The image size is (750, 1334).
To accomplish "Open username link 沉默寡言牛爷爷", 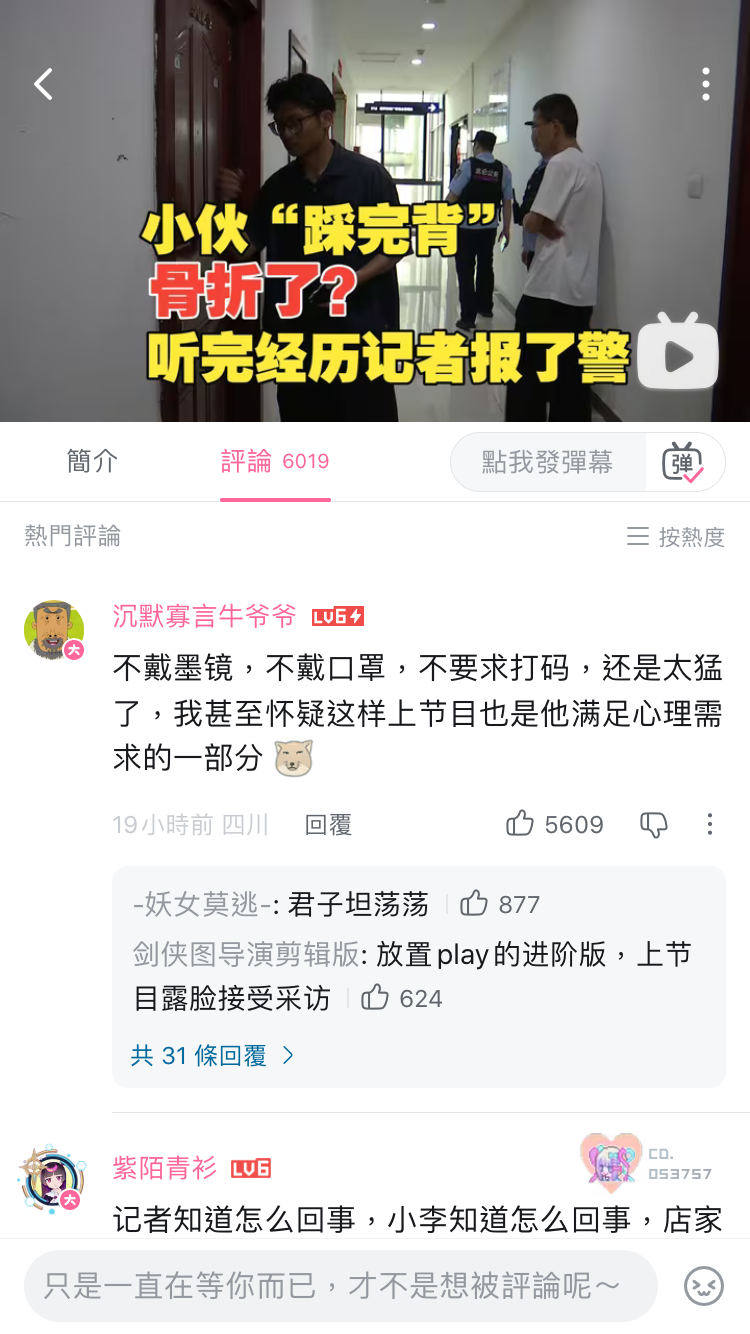I will tap(205, 616).
